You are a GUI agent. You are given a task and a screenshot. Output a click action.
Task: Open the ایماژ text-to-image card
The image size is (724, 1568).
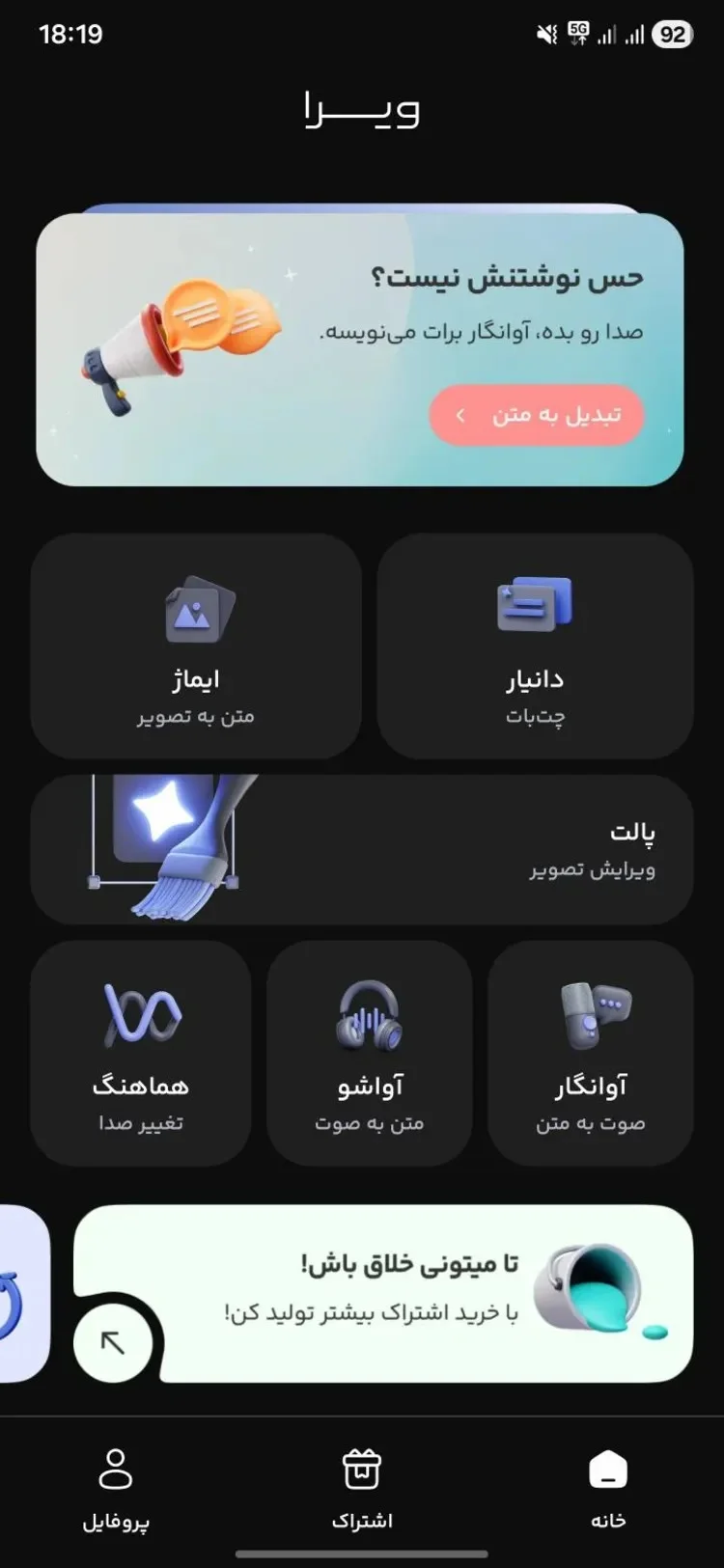[x=196, y=646]
